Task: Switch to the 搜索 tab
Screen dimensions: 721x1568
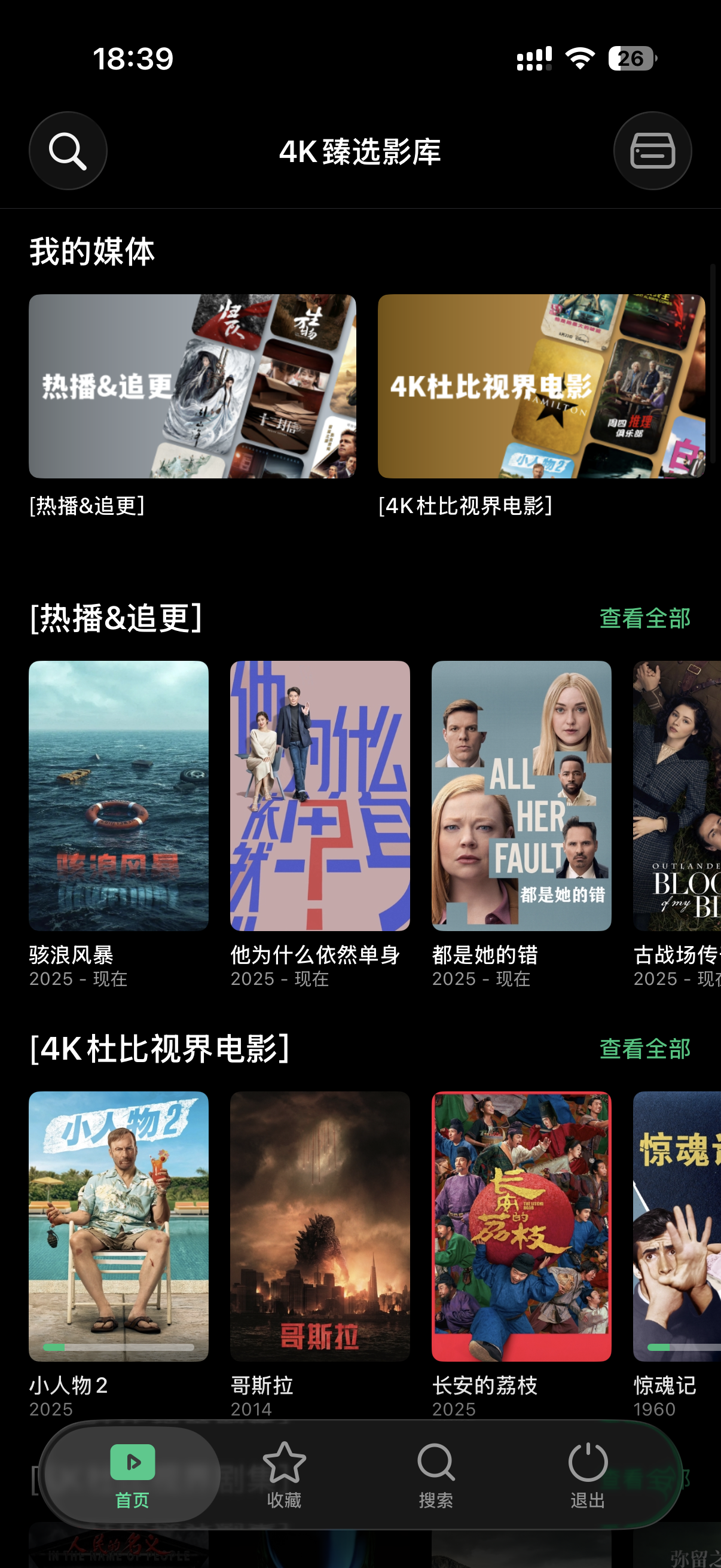Action: pos(436,1474)
